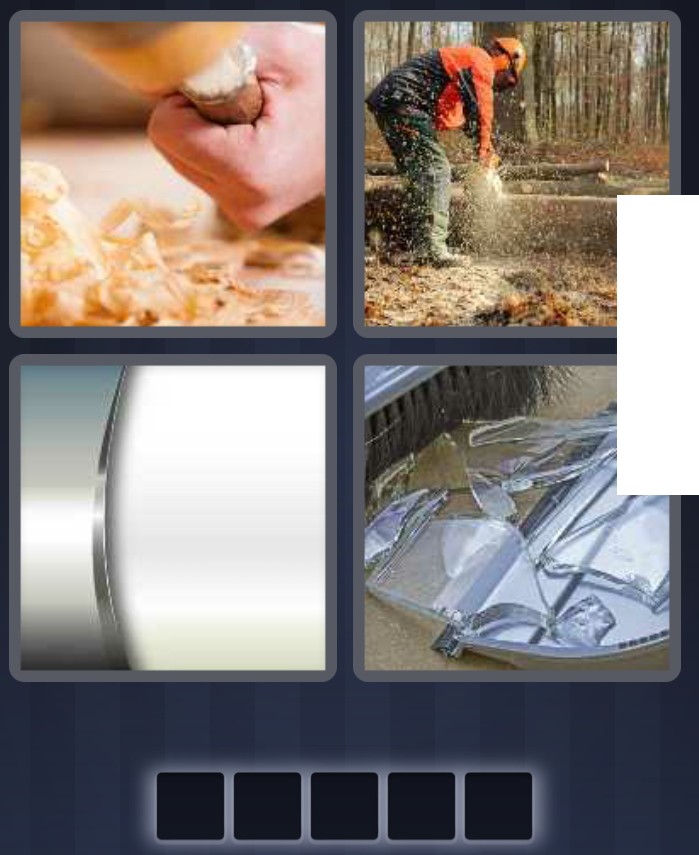Enlarge the wood shavings carving picture
This screenshot has width=699, height=855.
tap(172, 174)
